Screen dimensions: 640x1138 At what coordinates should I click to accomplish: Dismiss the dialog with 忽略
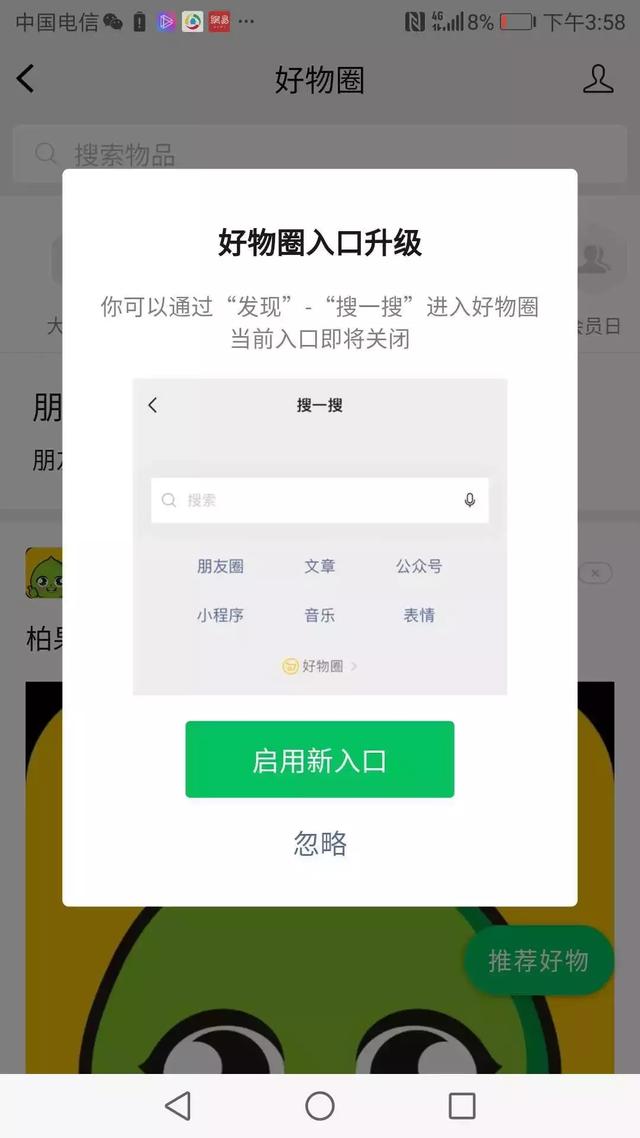point(320,843)
